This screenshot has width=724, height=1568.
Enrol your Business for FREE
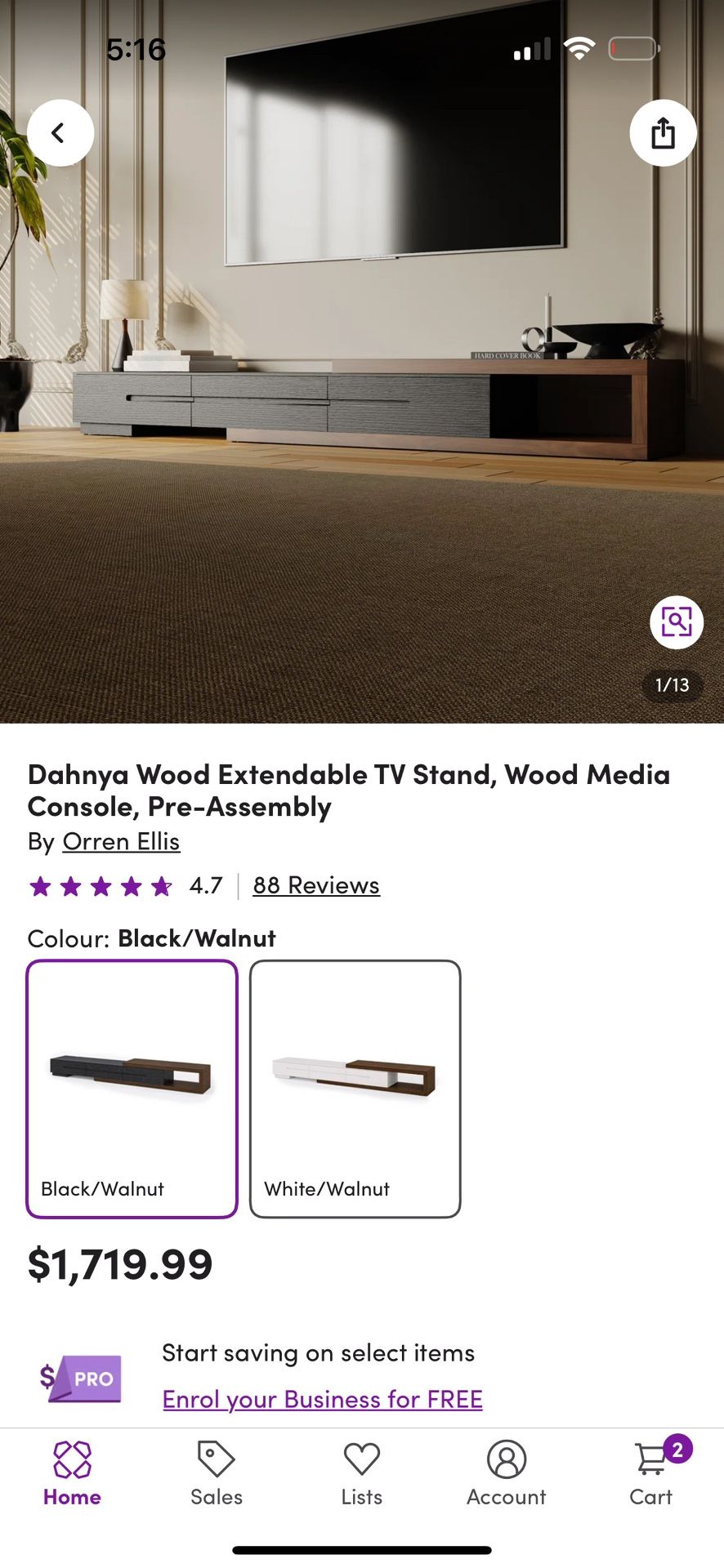[x=322, y=1400]
